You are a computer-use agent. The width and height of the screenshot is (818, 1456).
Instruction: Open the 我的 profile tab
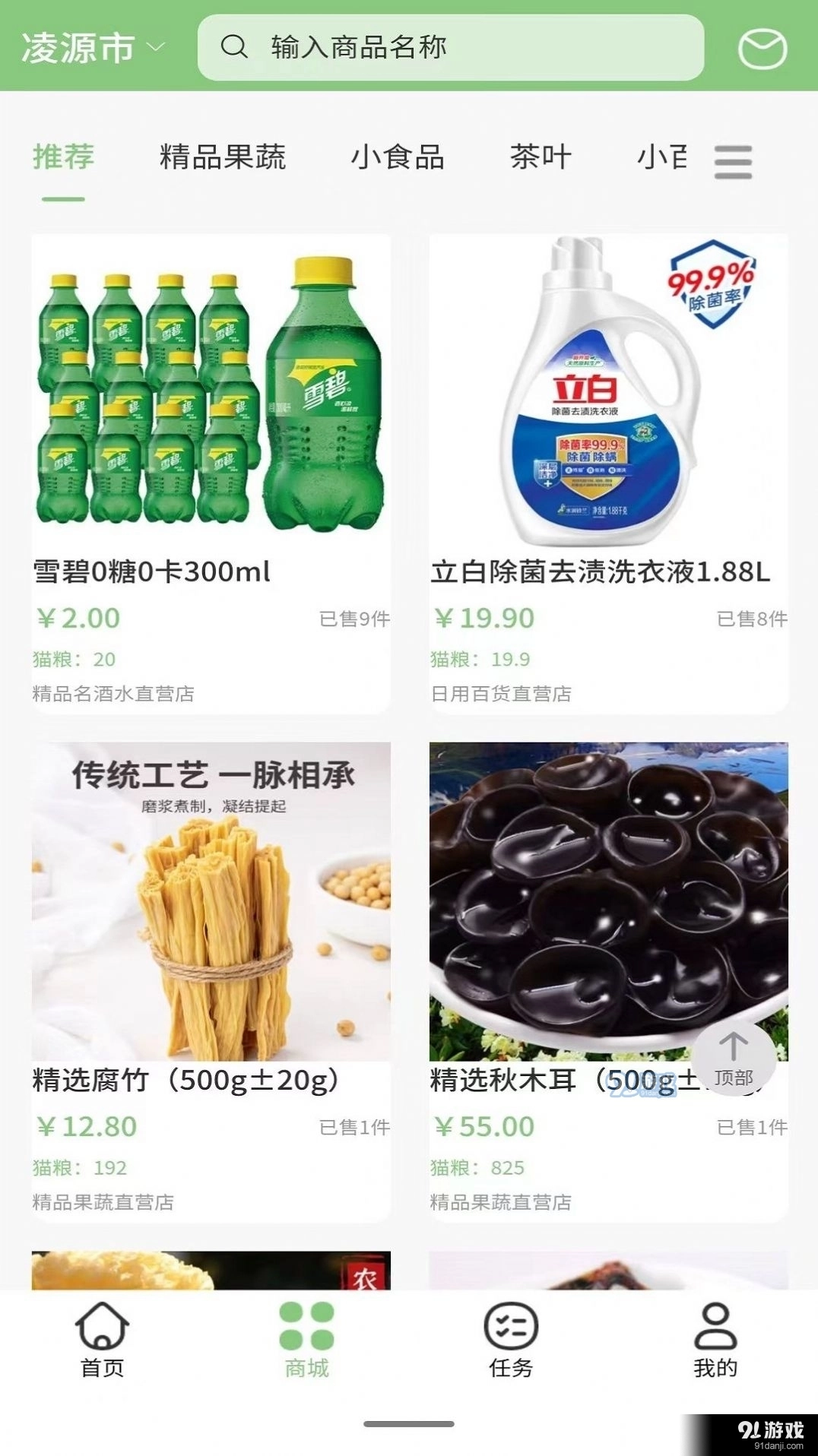pos(715,1341)
